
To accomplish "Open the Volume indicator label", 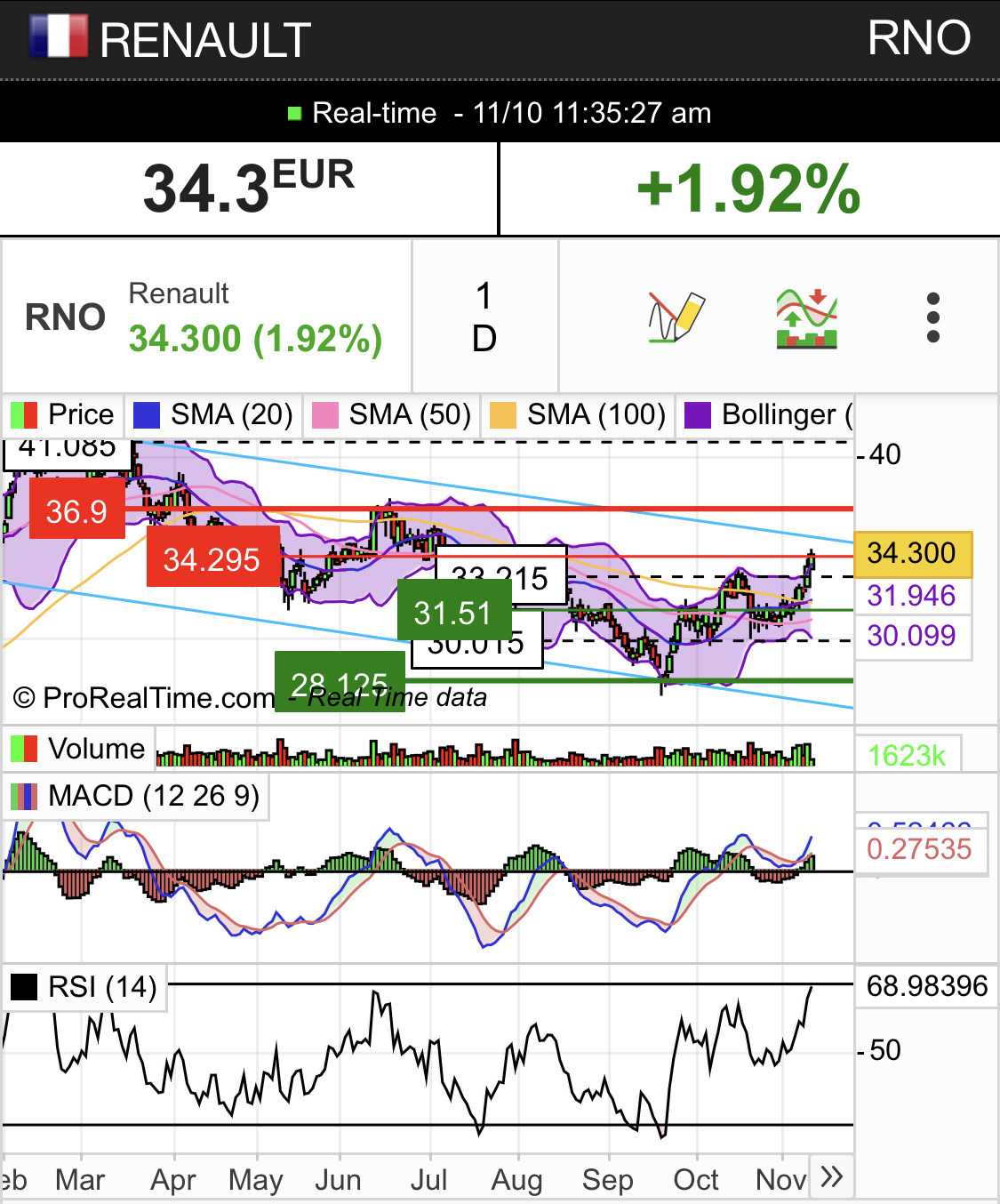I will (78, 749).
